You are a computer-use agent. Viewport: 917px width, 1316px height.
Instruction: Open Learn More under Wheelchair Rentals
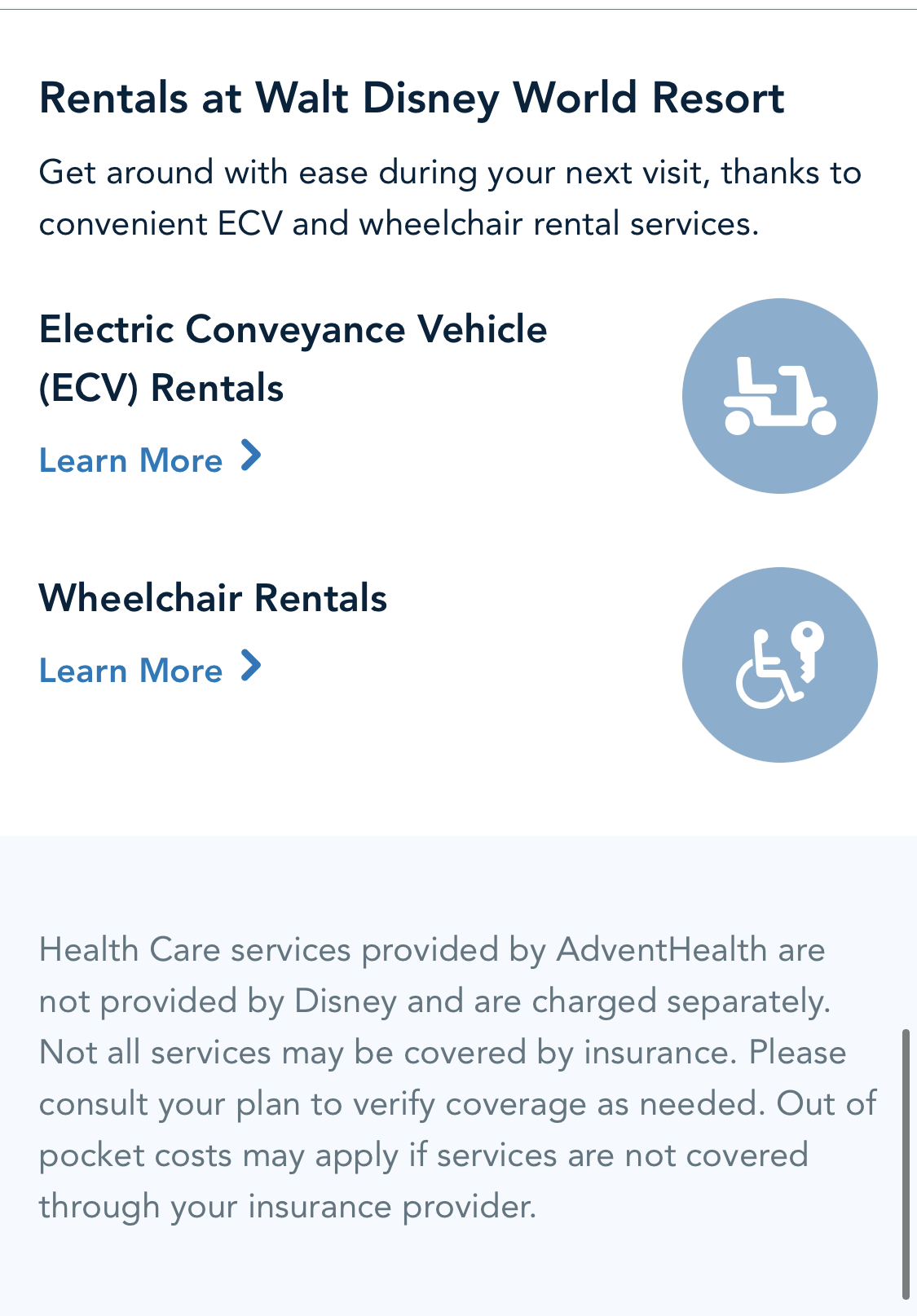150,670
